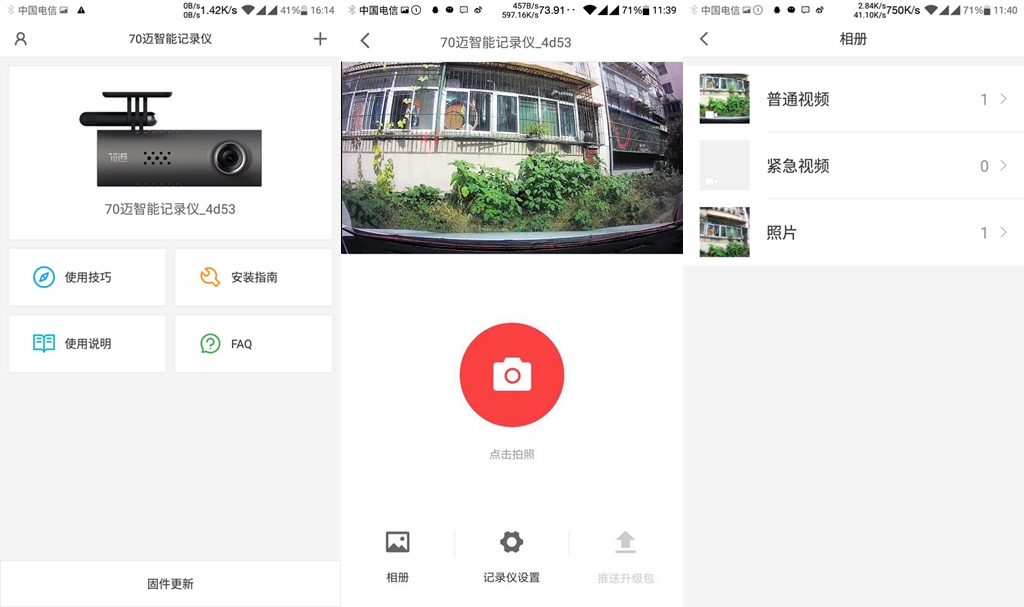The width and height of the screenshot is (1024, 607).
Task: Add a new device with plus icon
Action: (320, 39)
